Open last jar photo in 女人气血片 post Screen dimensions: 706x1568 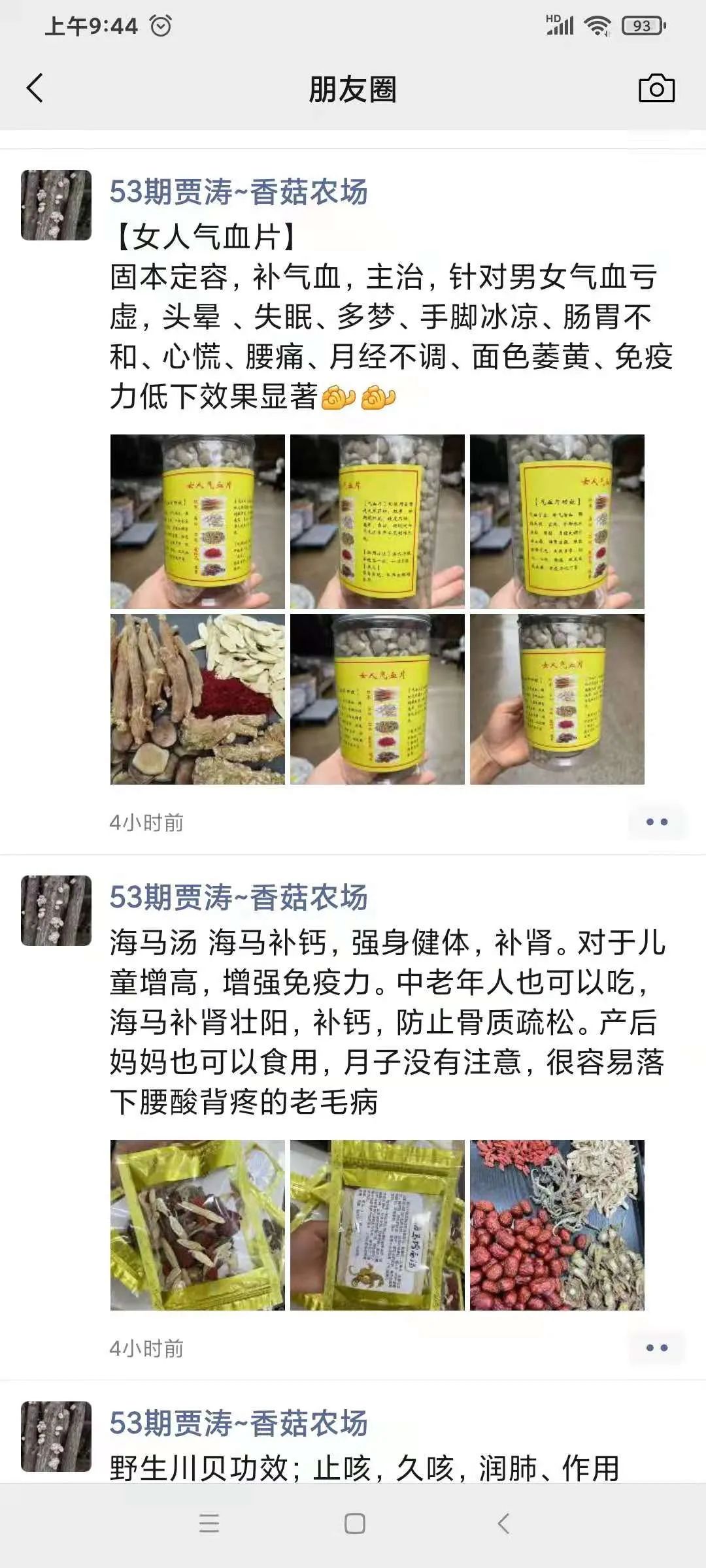click(x=557, y=699)
